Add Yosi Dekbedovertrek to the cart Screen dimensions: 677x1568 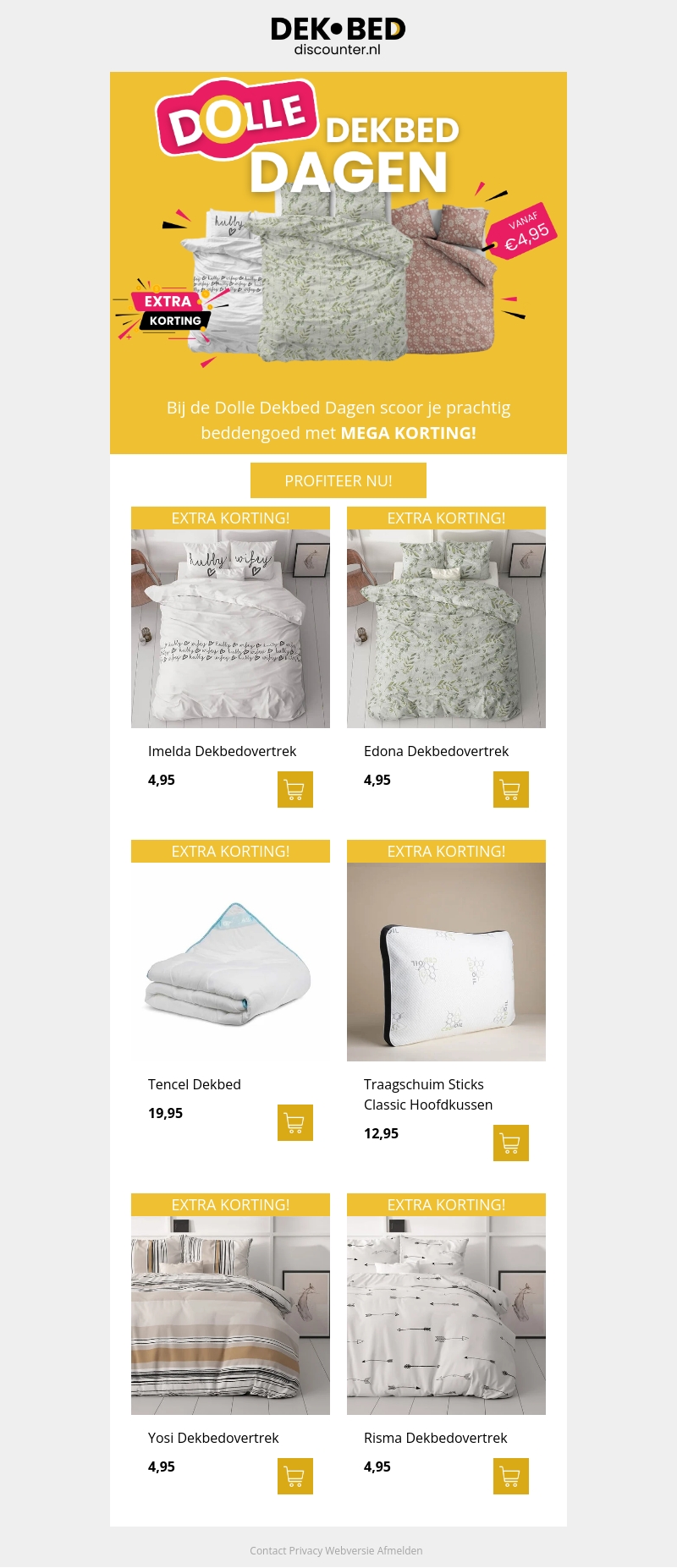pos(295,1477)
